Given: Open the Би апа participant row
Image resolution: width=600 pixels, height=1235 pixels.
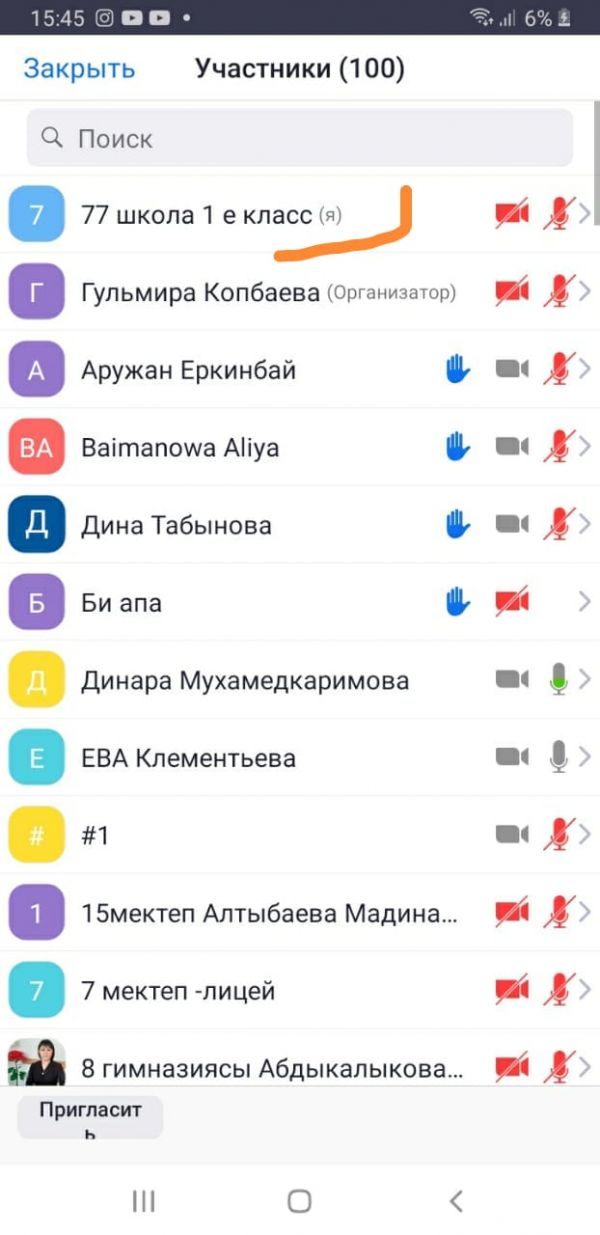Looking at the screenshot, I should click(121, 603).
